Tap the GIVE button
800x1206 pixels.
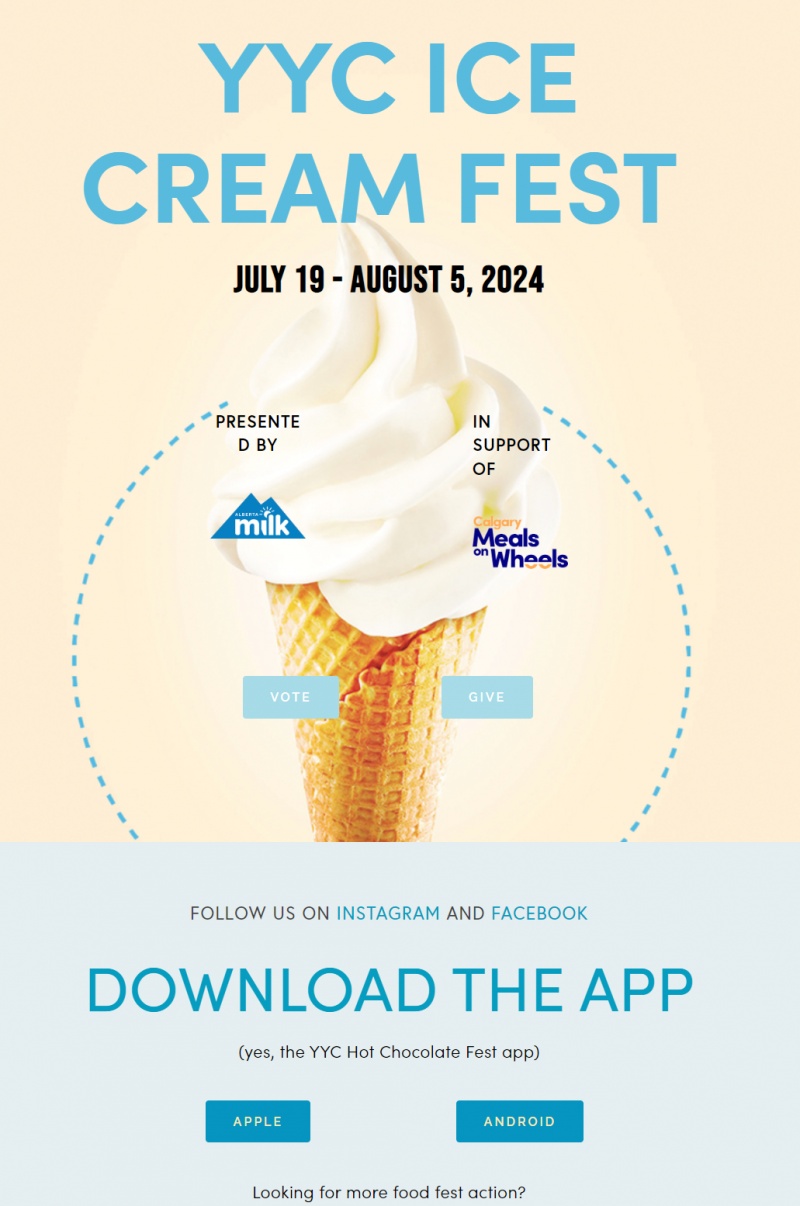point(487,697)
